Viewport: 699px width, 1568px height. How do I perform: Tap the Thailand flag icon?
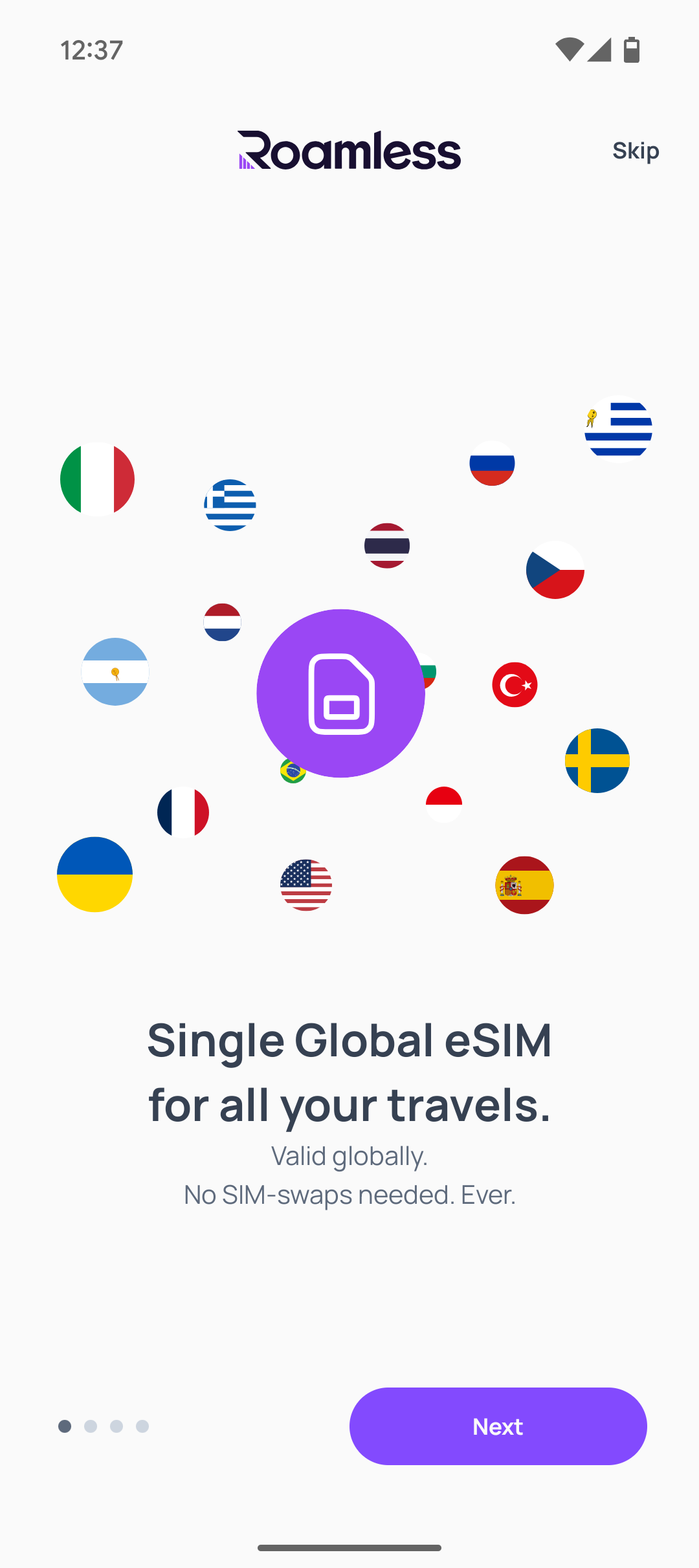tap(386, 545)
